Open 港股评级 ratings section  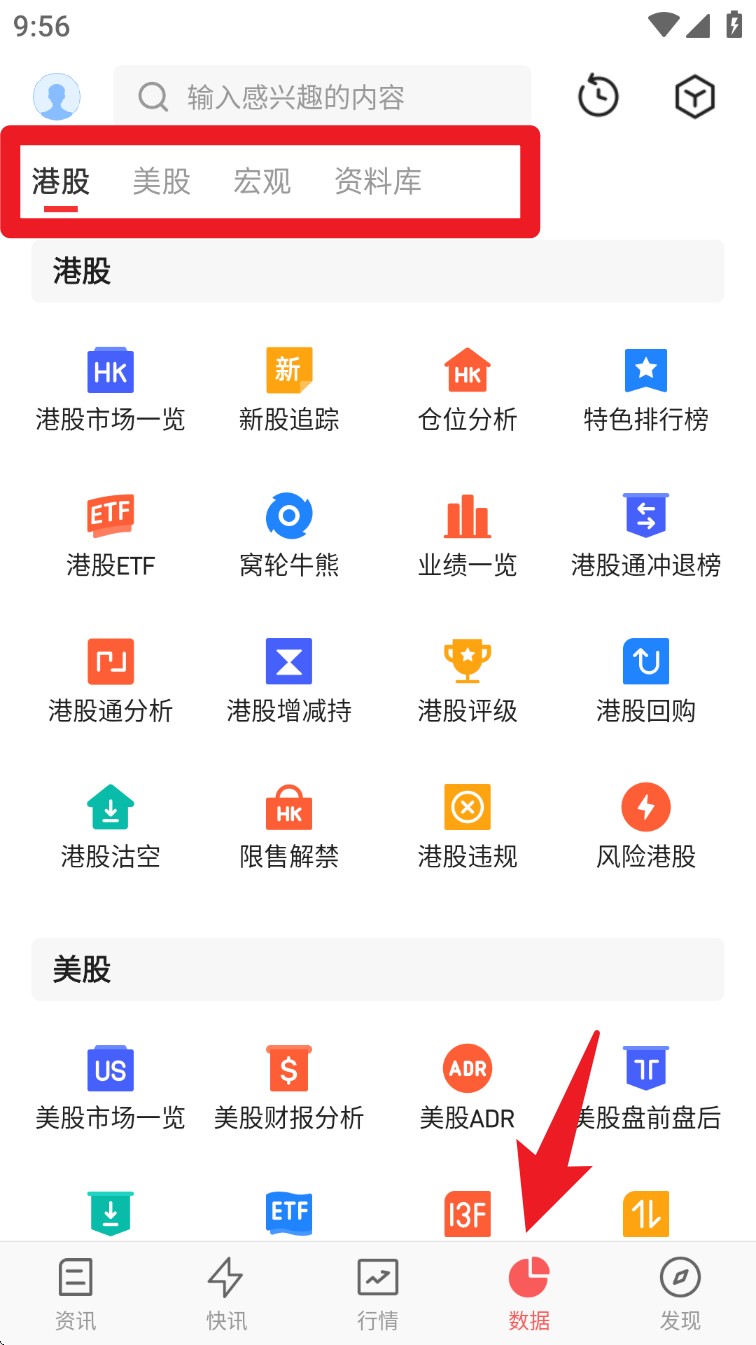click(466, 681)
